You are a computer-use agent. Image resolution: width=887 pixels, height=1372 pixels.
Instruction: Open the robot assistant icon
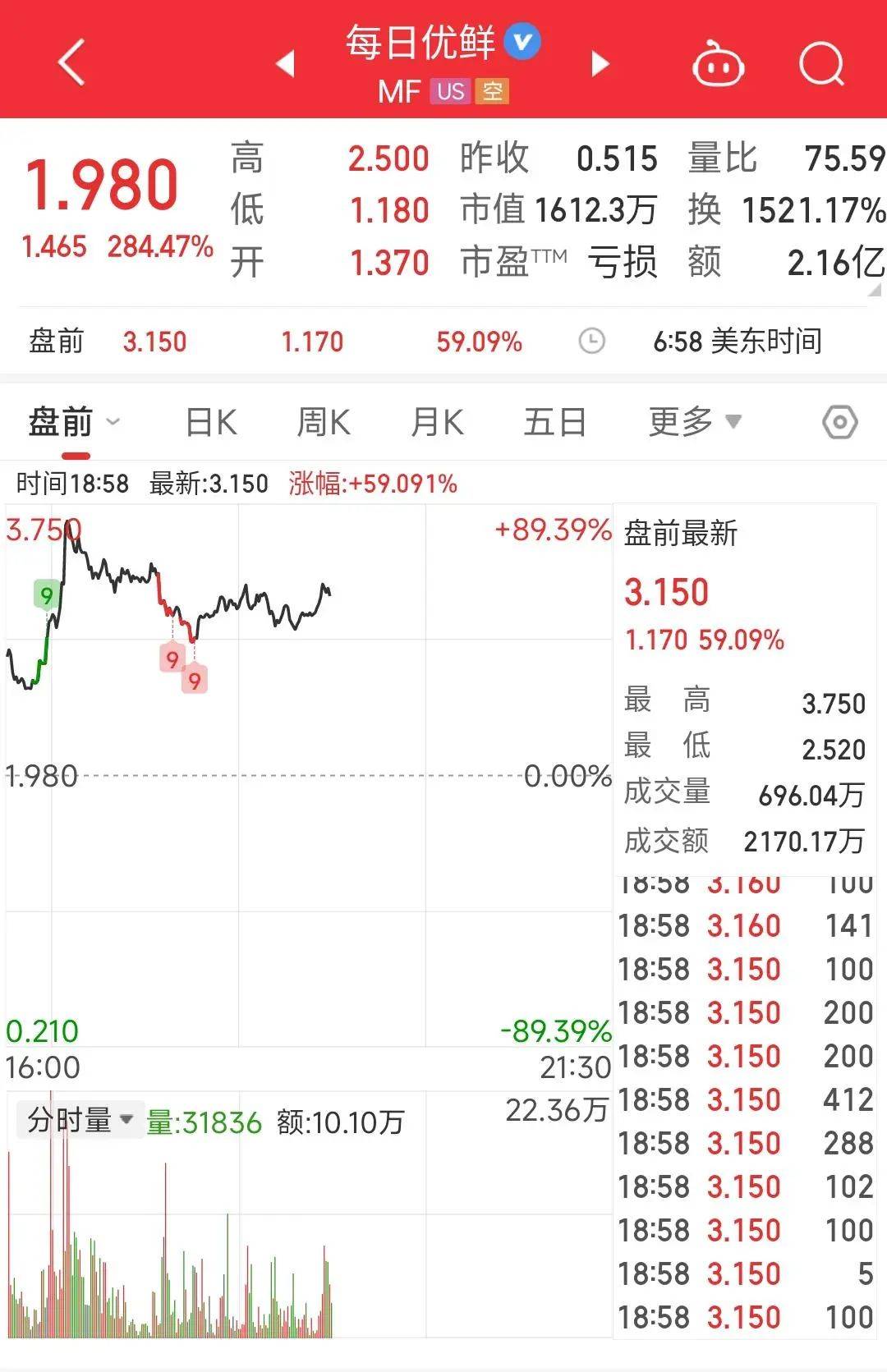[719, 65]
